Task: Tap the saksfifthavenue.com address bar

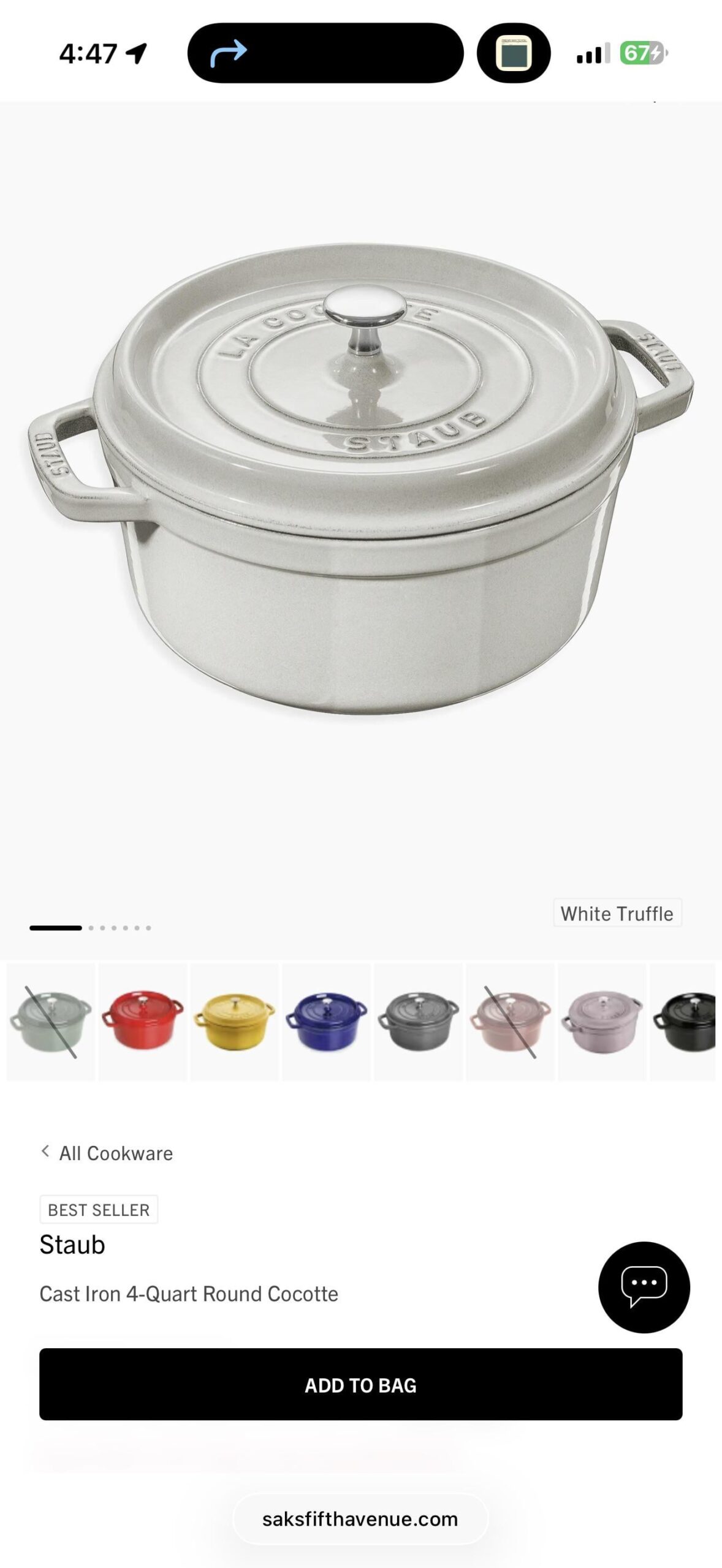Action: [x=360, y=1519]
